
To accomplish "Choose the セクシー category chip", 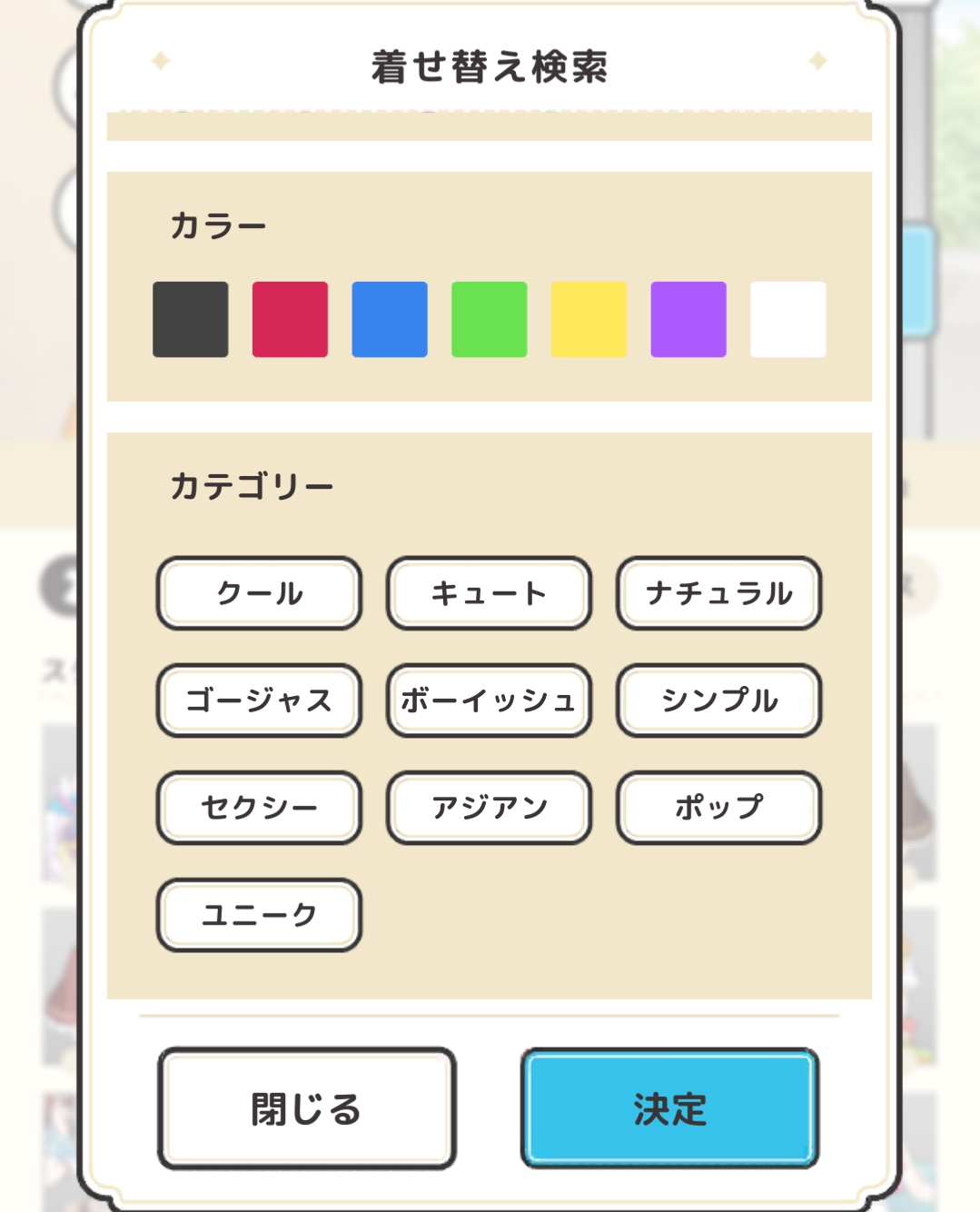I will pos(259,808).
